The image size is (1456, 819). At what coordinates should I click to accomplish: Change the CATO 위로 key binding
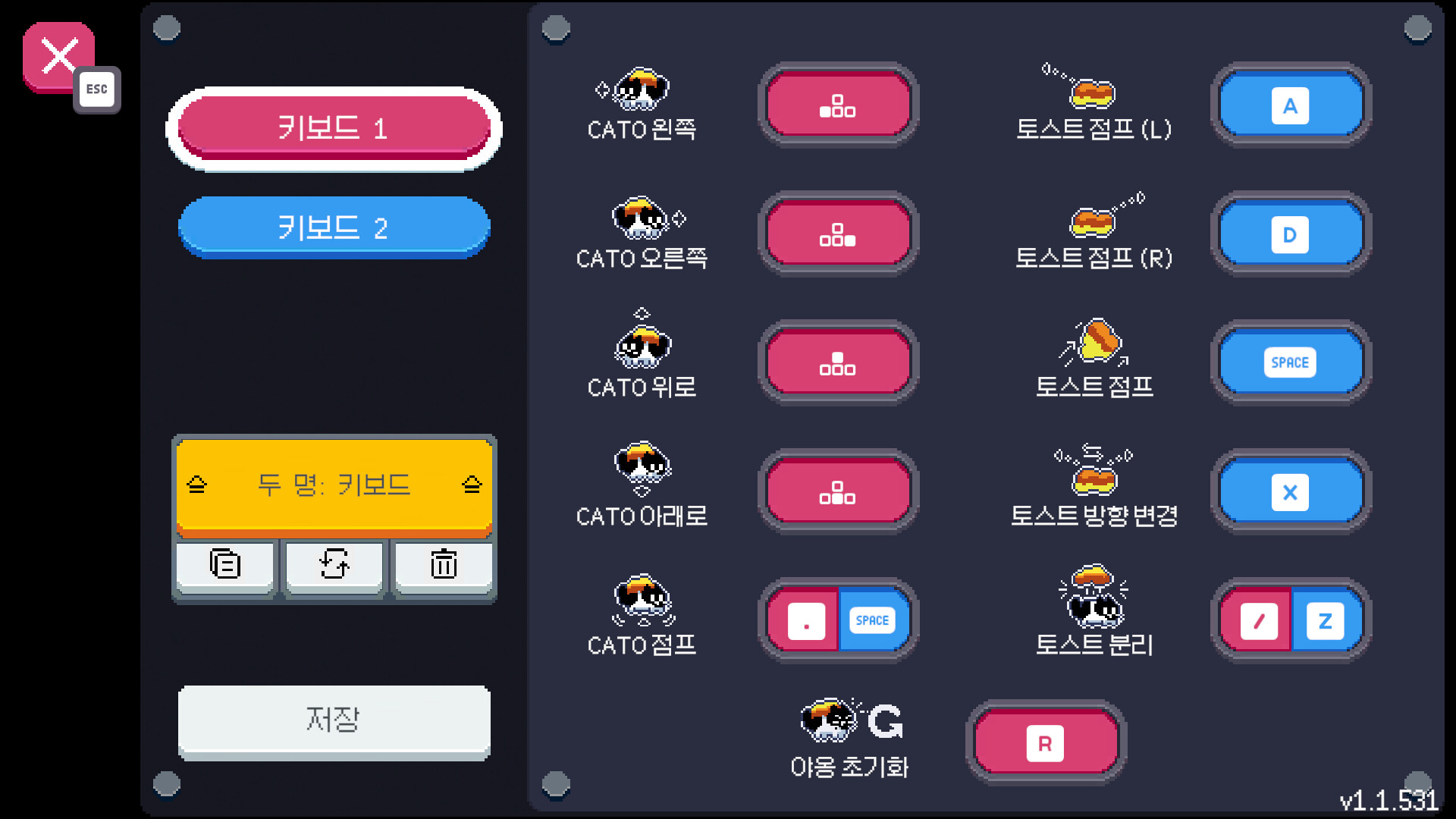click(x=837, y=362)
